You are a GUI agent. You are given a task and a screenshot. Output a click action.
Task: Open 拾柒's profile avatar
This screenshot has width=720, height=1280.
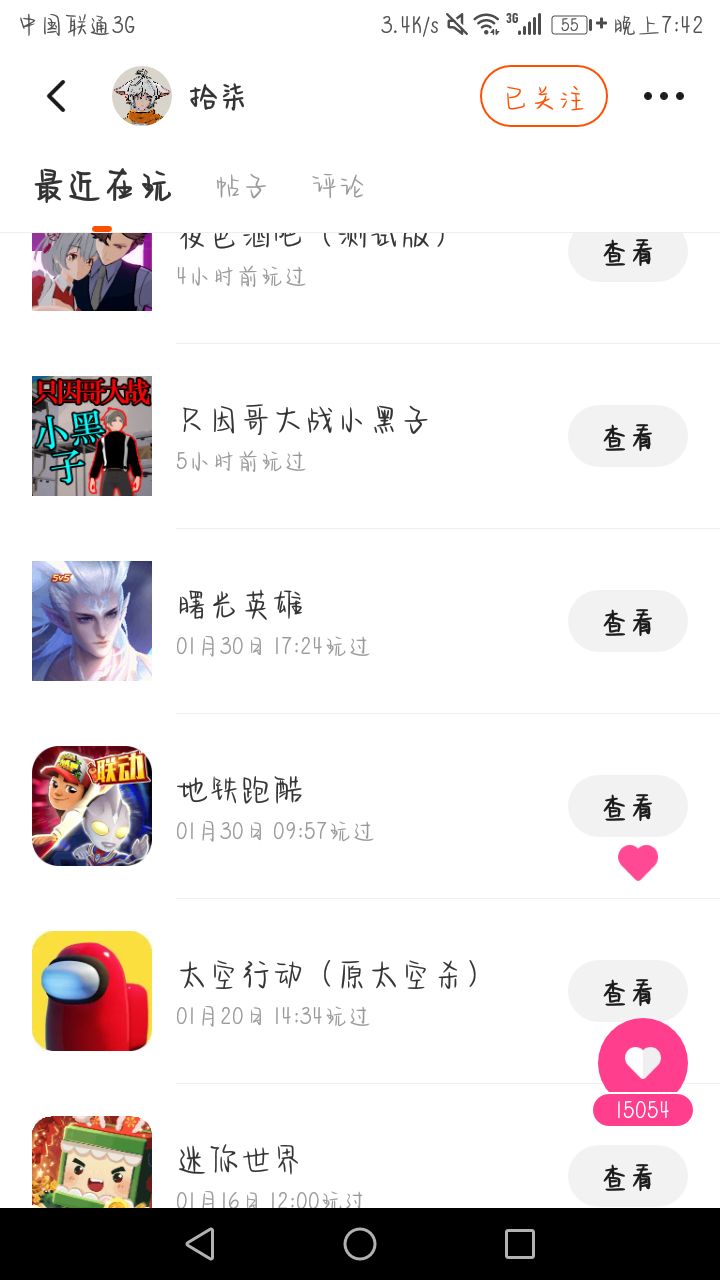point(142,96)
